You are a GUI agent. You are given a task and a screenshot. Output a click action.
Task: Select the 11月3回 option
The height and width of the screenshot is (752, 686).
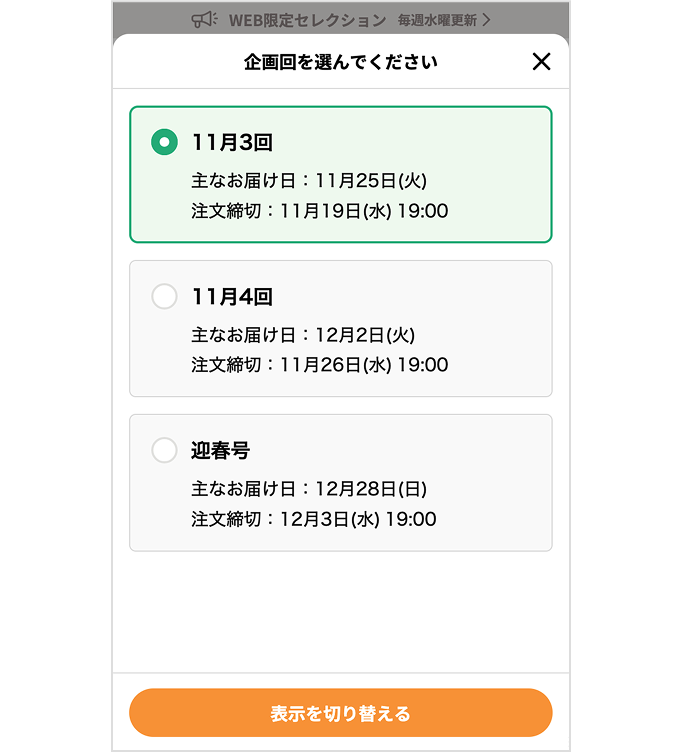click(164, 143)
